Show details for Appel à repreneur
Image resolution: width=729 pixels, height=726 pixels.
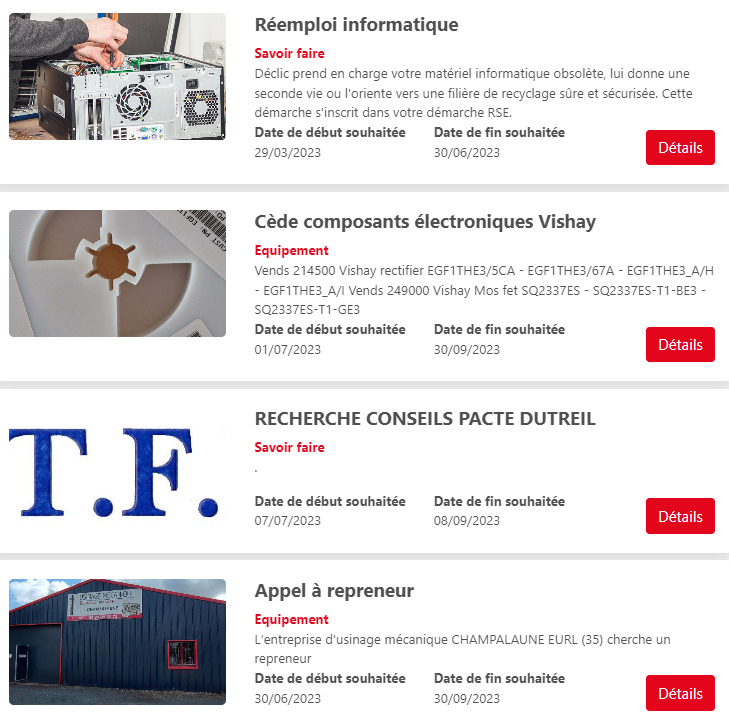pyautogui.click(x=680, y=693)
